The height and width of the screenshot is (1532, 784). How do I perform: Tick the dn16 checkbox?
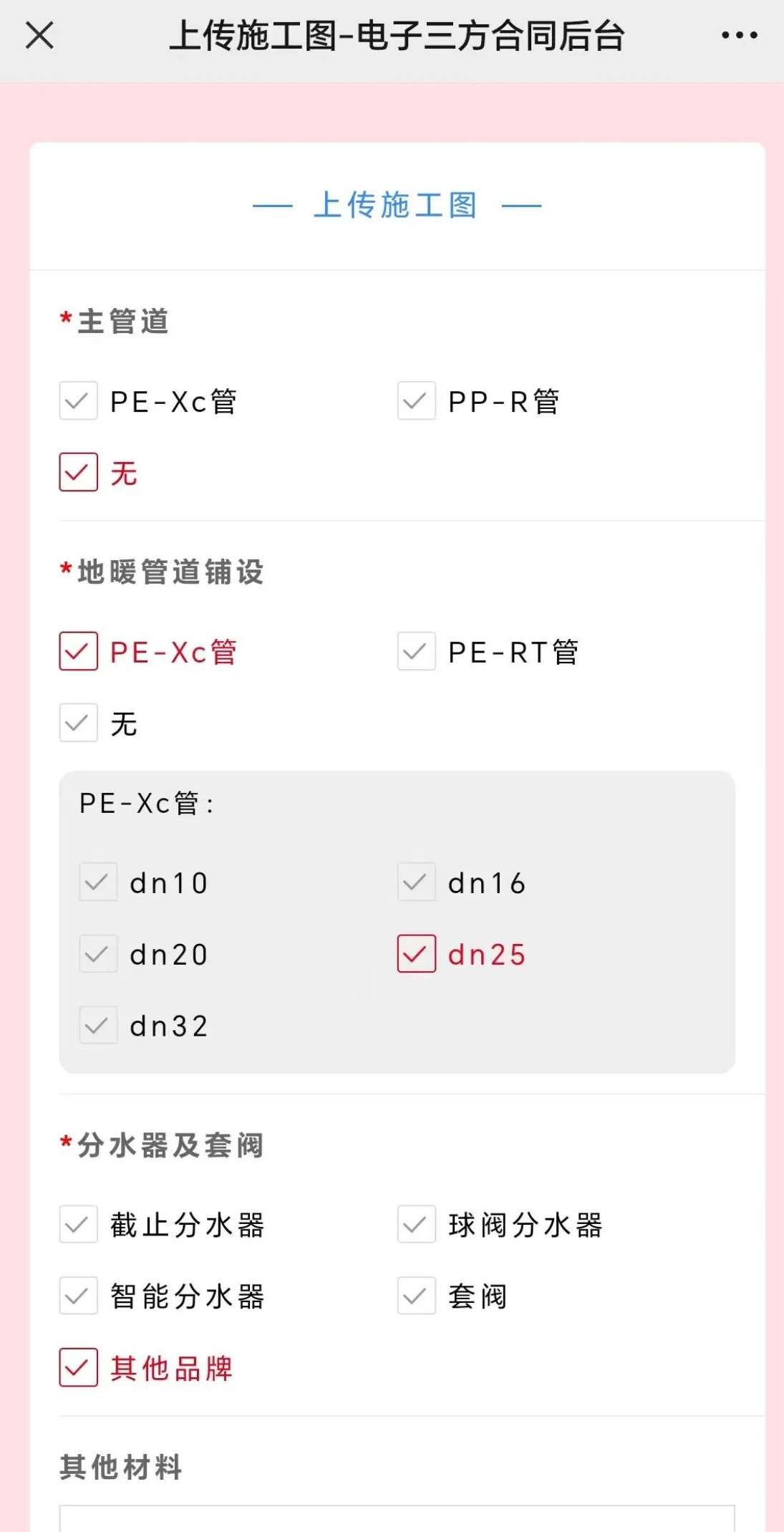pyautogui.click(x=417, y=882)
